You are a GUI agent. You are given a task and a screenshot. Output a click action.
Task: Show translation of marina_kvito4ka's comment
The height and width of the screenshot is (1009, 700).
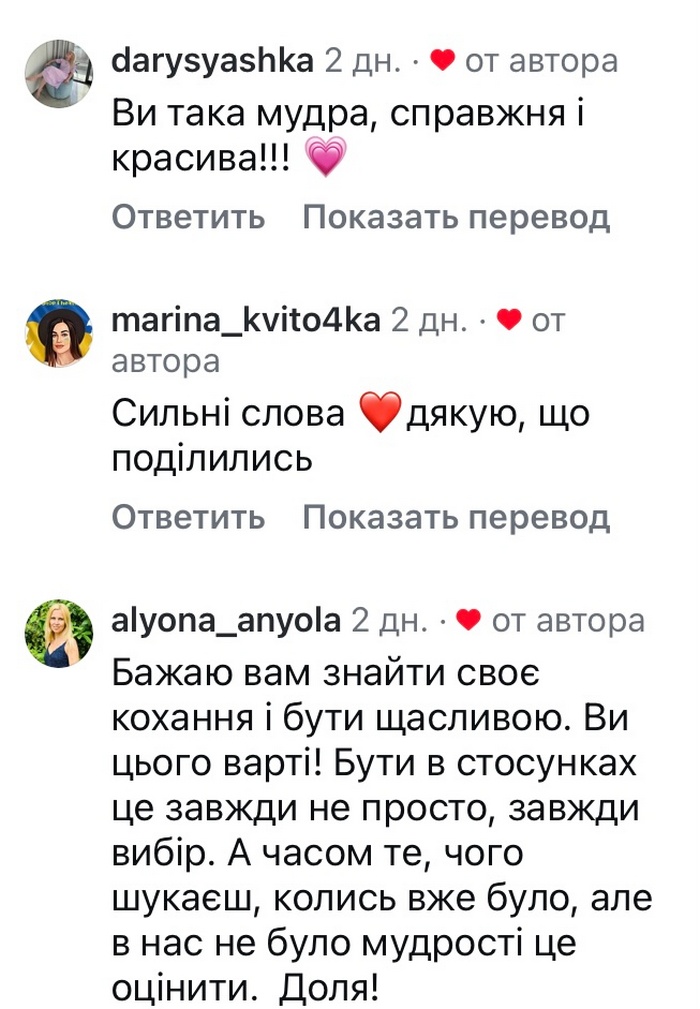click(x=456, y=517)
